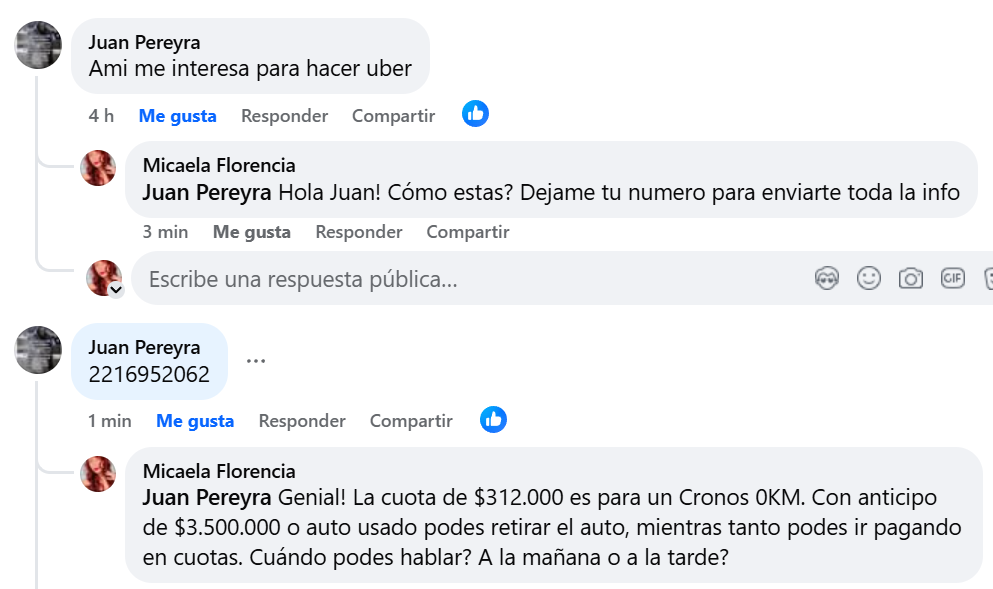
Task: Attach a photo using the camera icon
Action: coord(910,279)
